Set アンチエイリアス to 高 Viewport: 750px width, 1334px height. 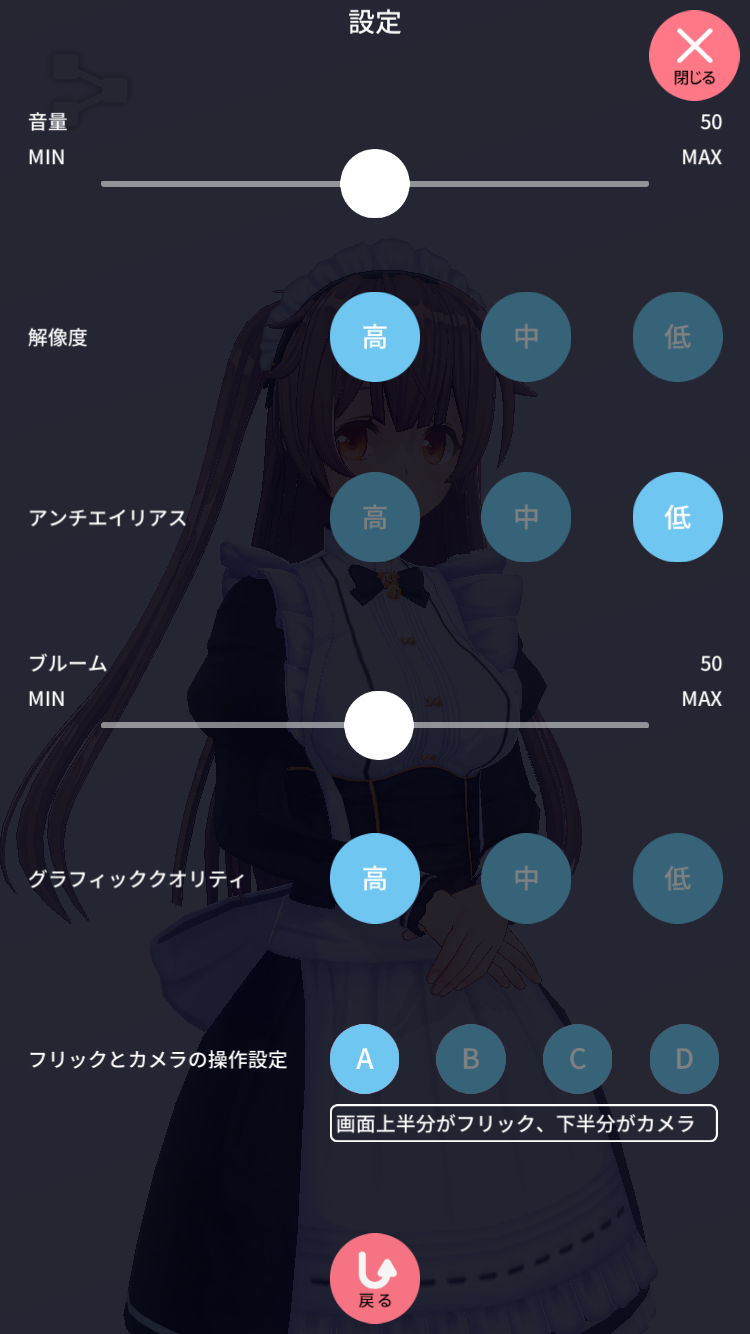click(x=375, y=517)
